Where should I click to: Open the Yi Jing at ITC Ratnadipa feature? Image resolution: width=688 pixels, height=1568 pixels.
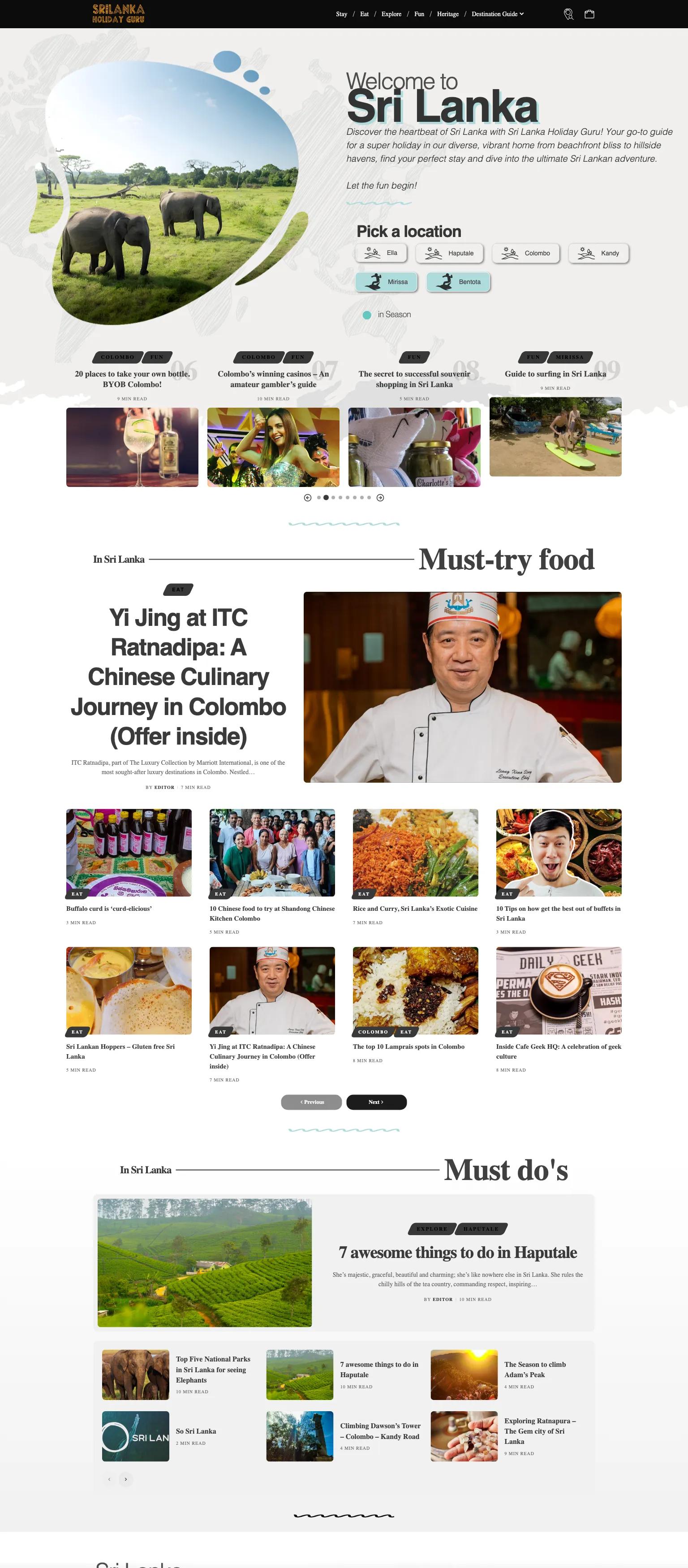[178, 677]
